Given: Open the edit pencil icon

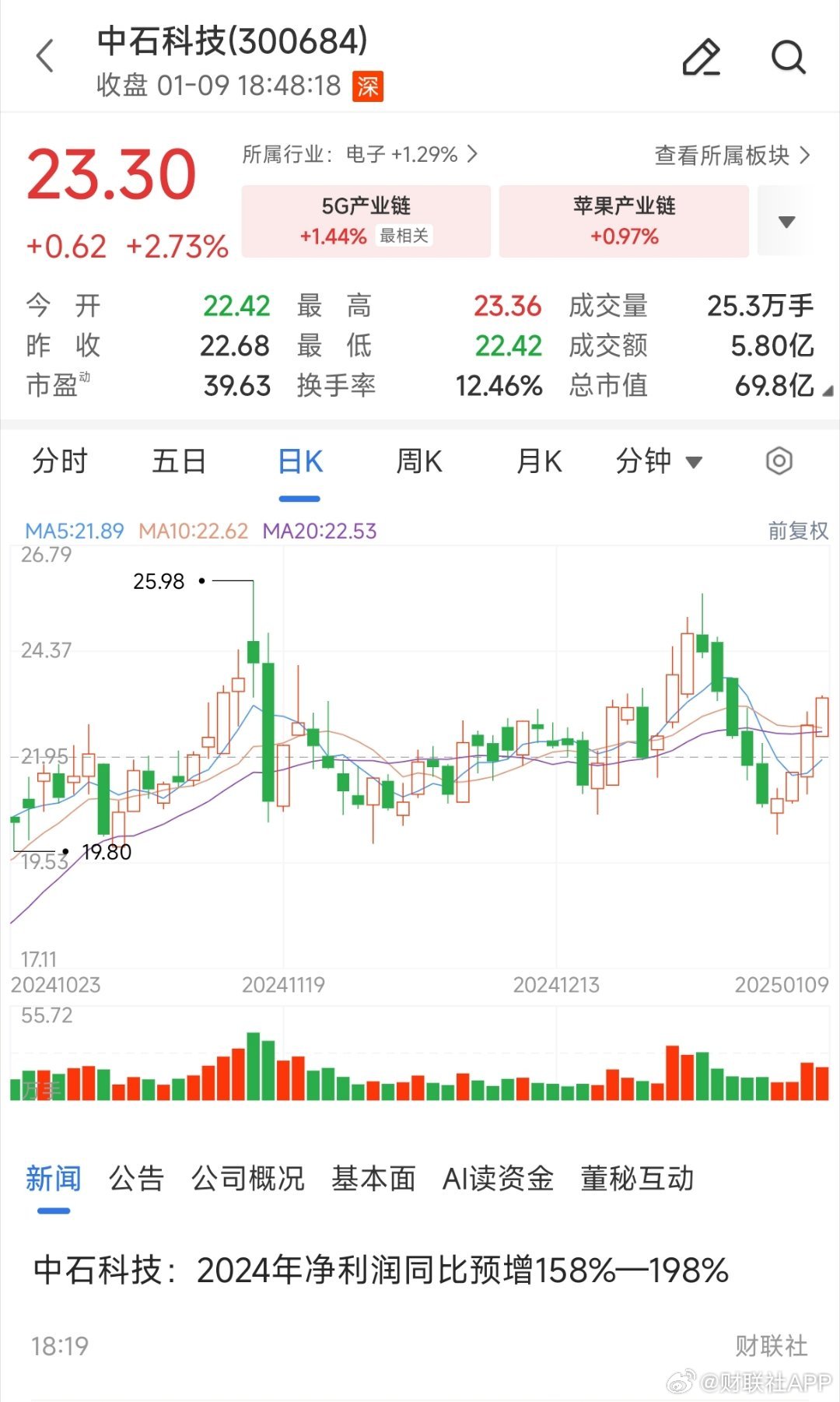Looking at the screenshot, I should 701,57.
